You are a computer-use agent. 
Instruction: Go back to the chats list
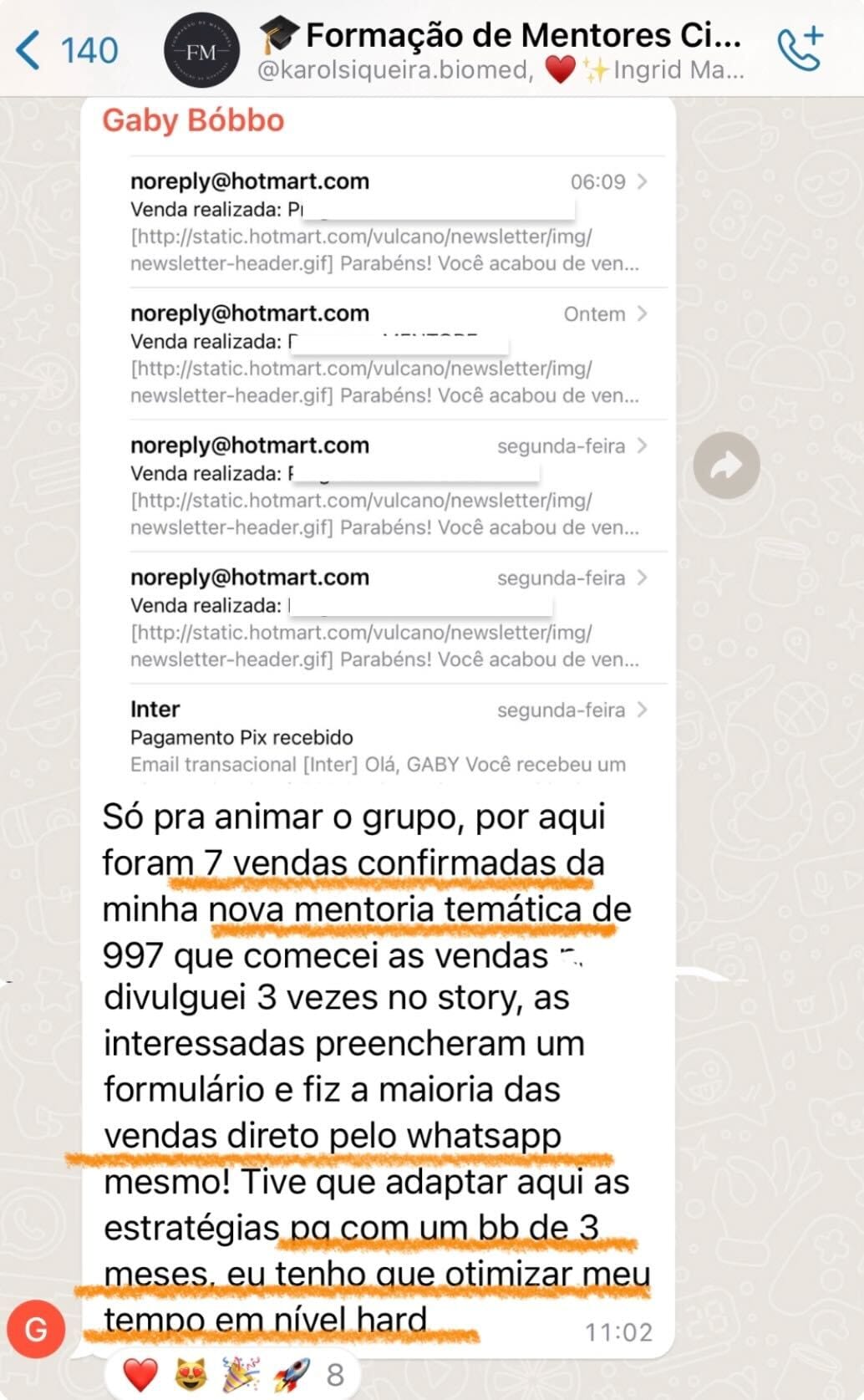[67, 50]
